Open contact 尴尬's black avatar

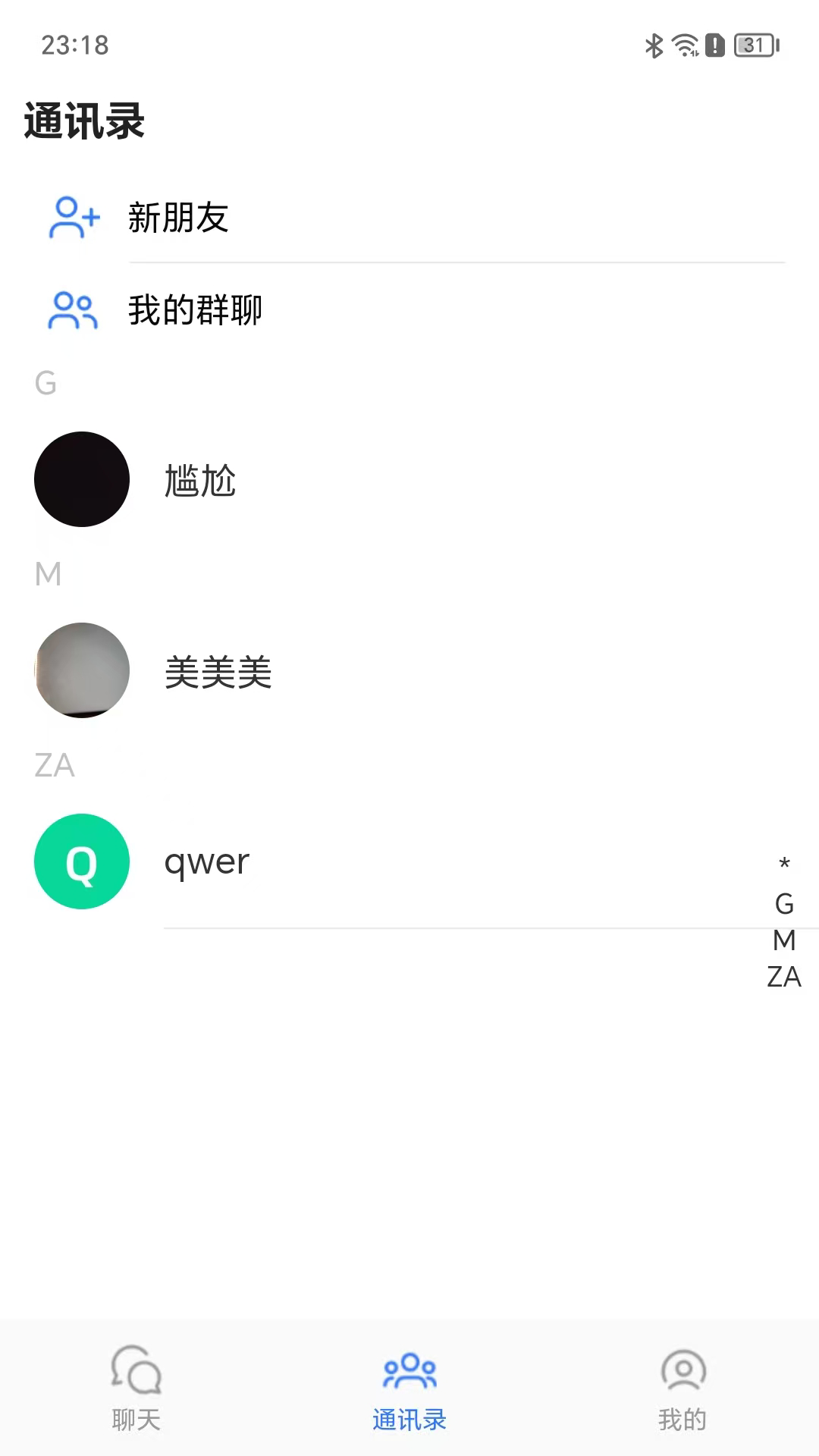(82, 479)
